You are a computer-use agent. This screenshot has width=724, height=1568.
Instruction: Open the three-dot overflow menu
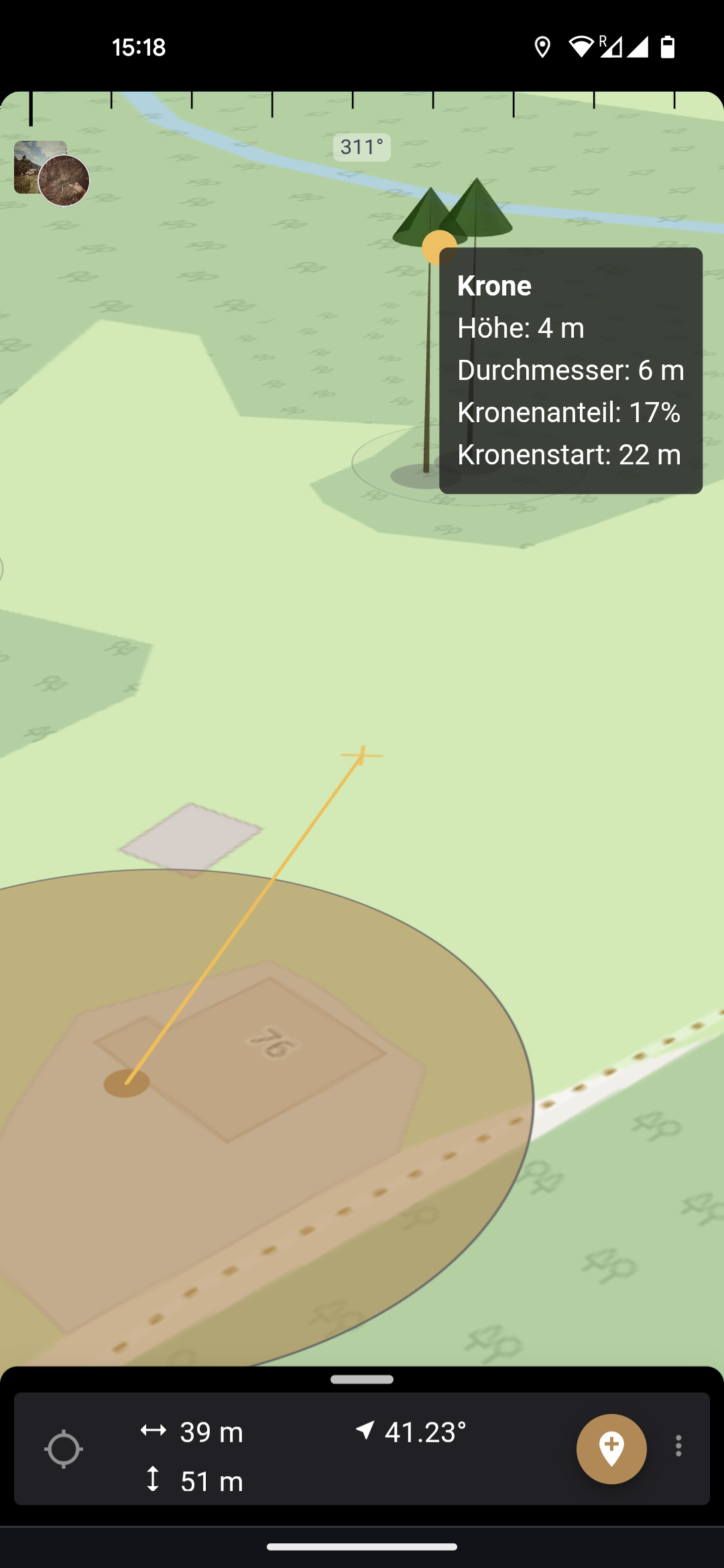pos(678,1445)
